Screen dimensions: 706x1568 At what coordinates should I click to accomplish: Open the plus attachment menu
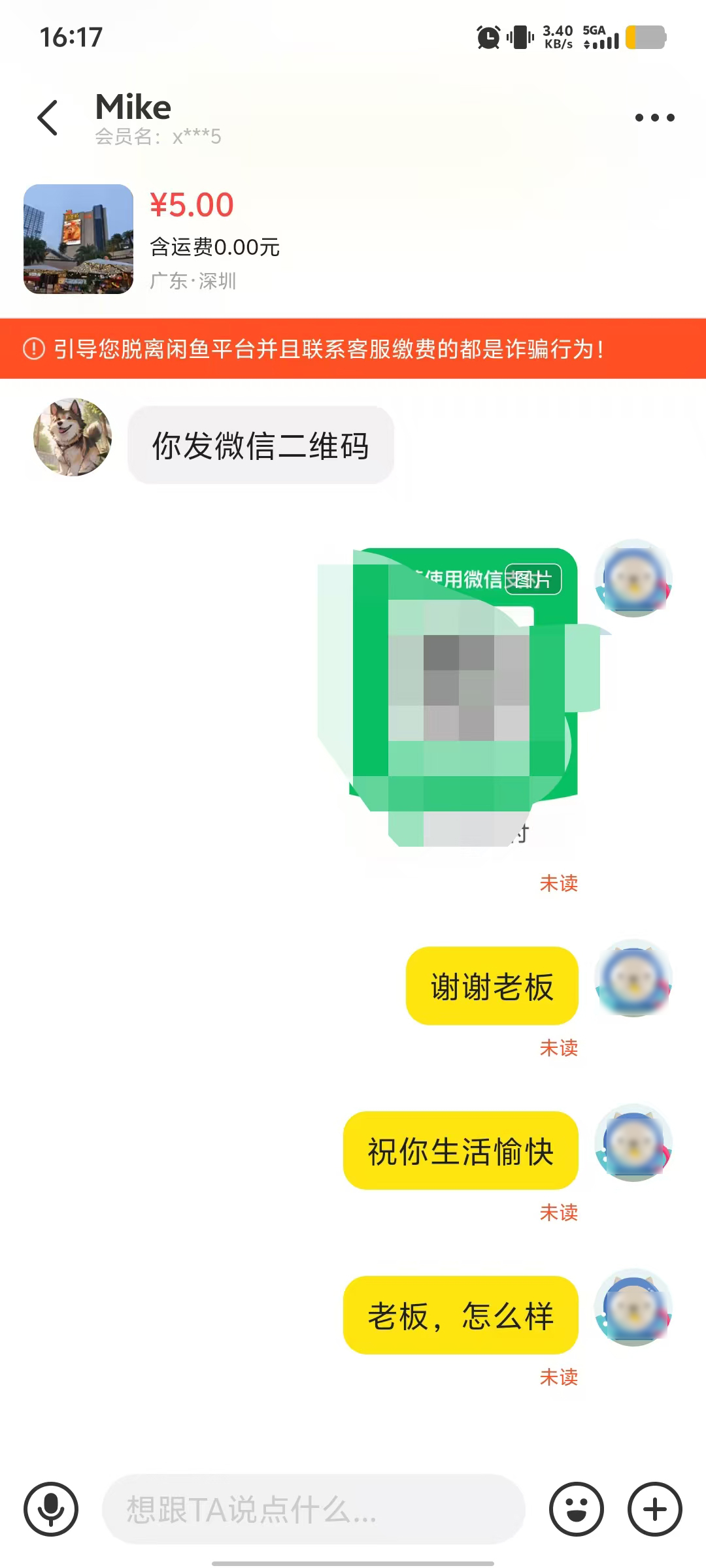pyautogui.click(x=654, y=1509)
